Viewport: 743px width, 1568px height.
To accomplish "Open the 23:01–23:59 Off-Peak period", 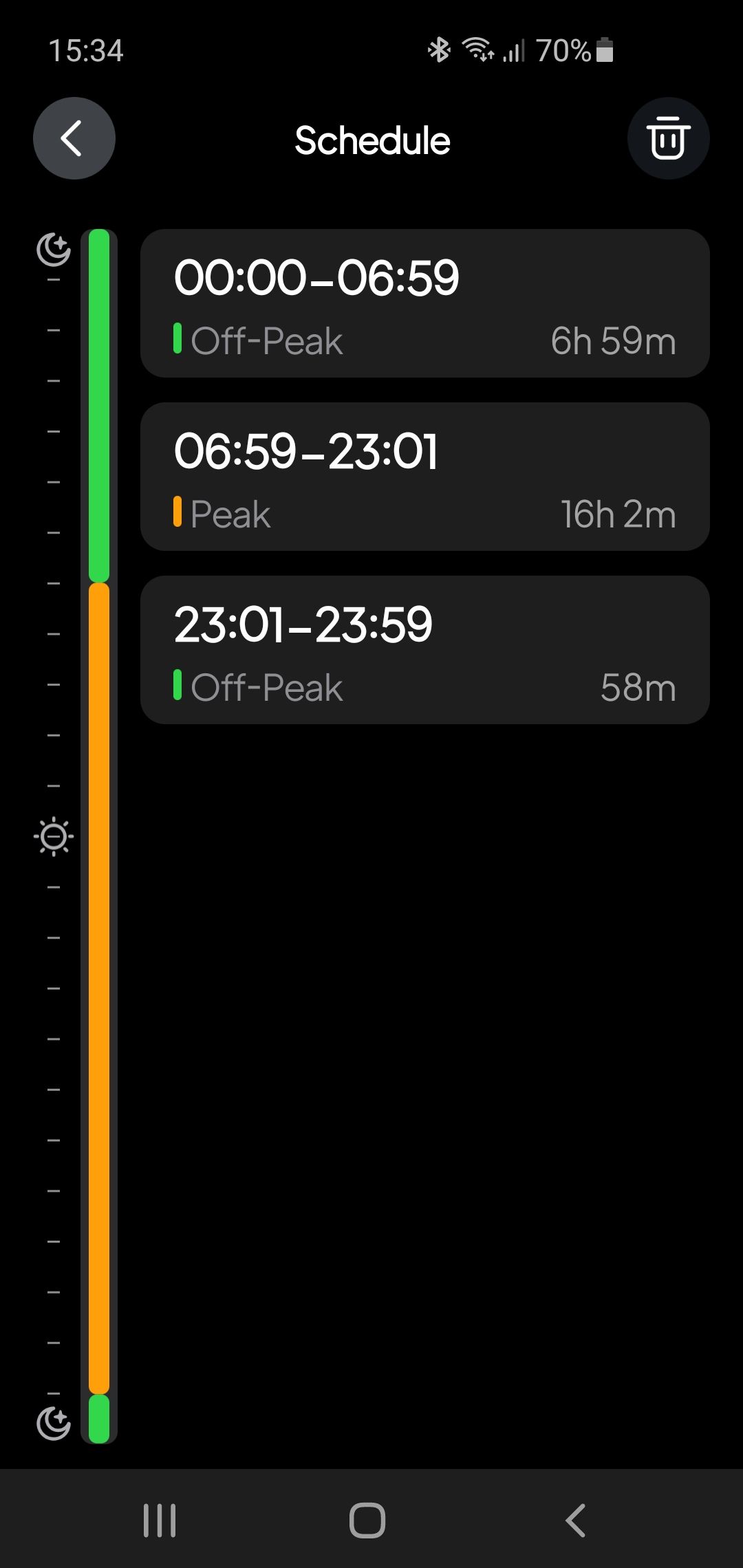I will (425, 650).
